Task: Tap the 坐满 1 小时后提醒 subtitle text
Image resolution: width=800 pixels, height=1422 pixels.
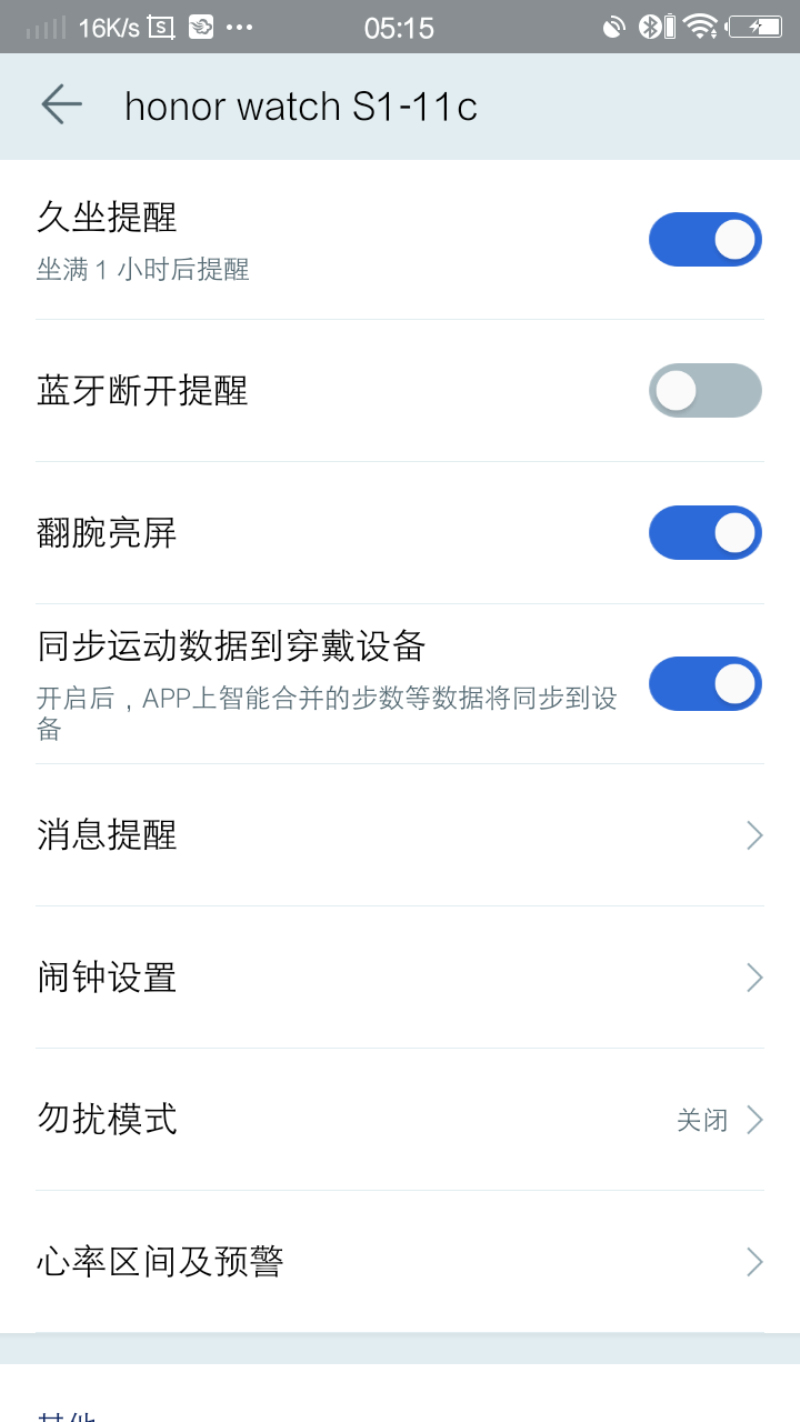Action: coord(142,270)
